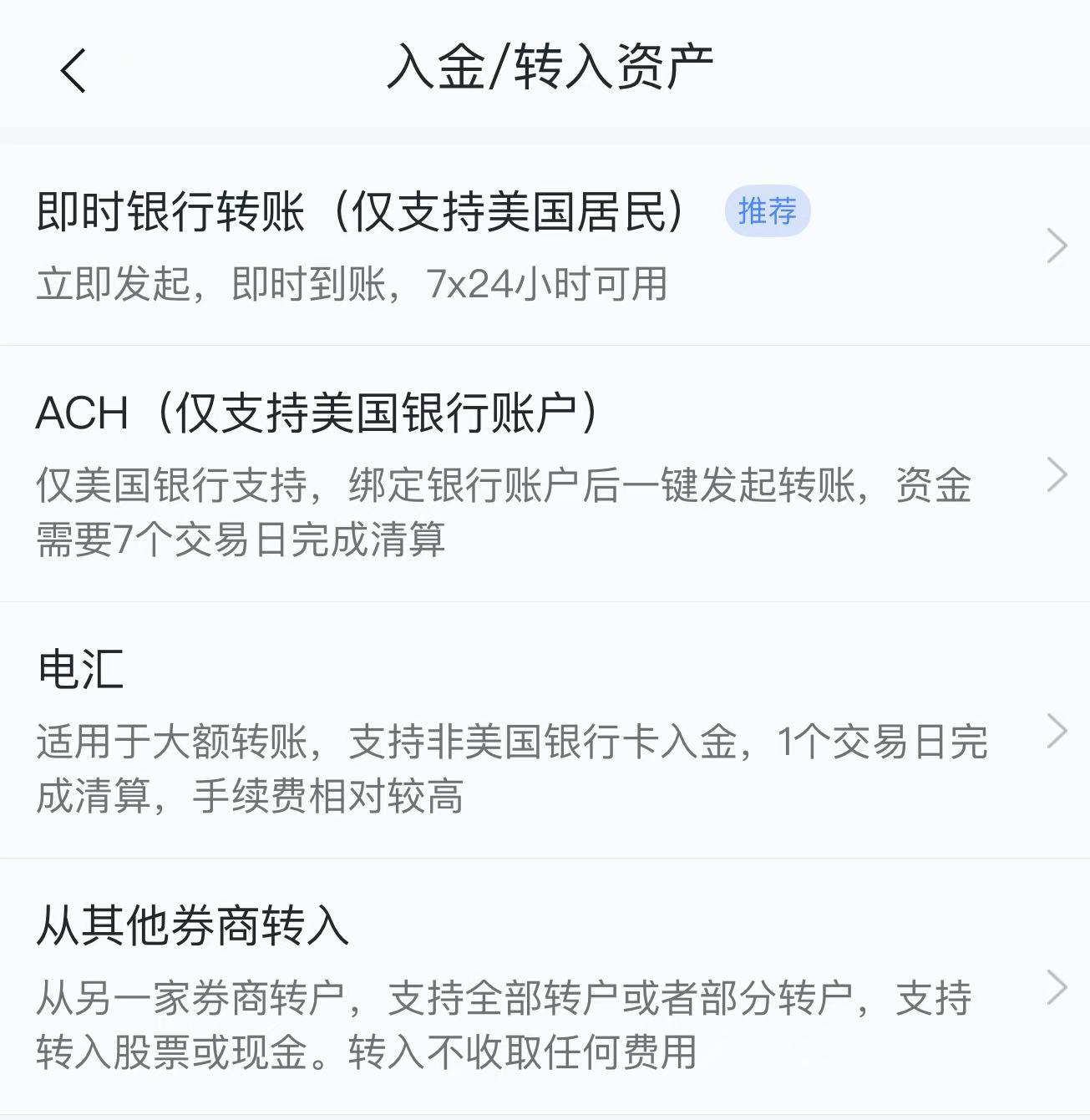Tap the header bar area
The image size is (1090, 1120).
click(545, 63)
